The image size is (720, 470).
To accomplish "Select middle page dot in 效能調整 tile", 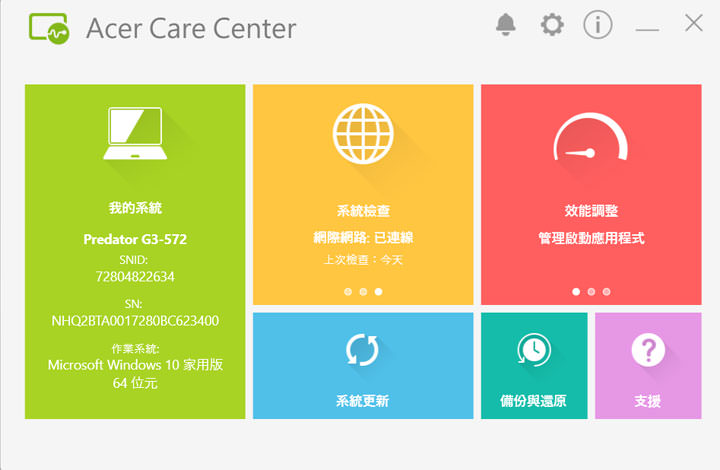I will pyautogui.click(x=591, y=292).
